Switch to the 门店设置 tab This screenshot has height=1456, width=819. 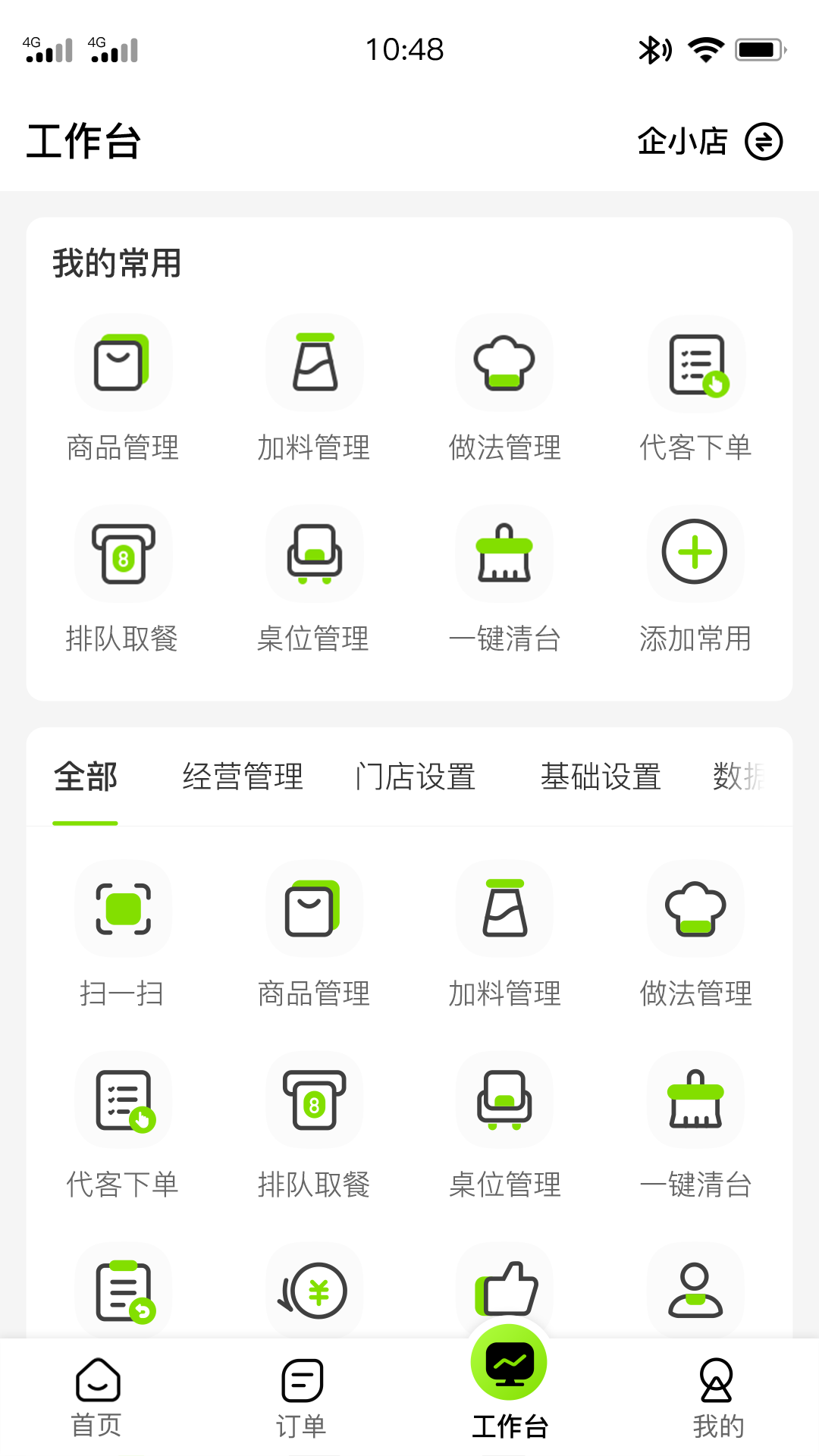coord(416,777)
